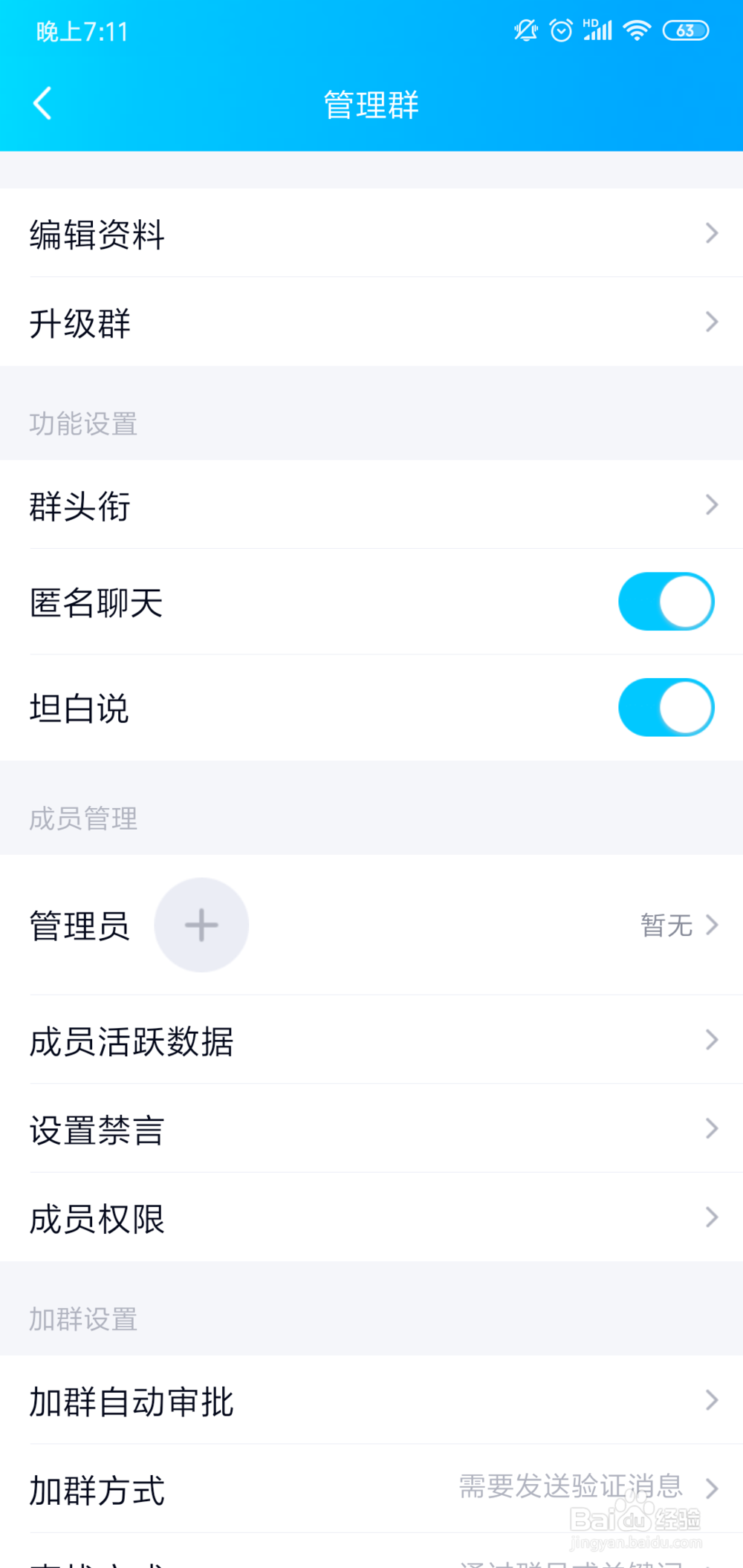Go back from 管理群 page

[x=42, y=103]
